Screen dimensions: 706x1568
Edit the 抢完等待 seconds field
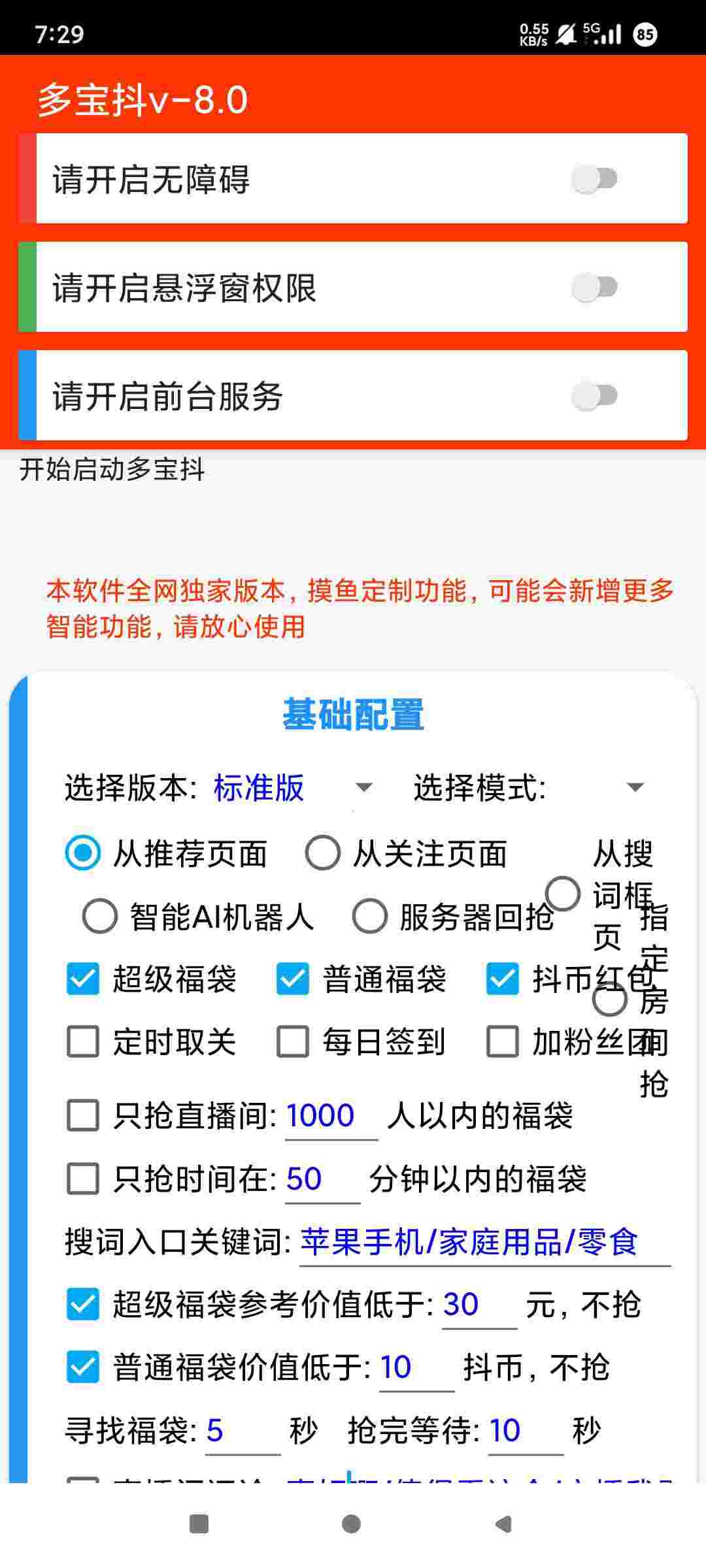[524, 1431]
